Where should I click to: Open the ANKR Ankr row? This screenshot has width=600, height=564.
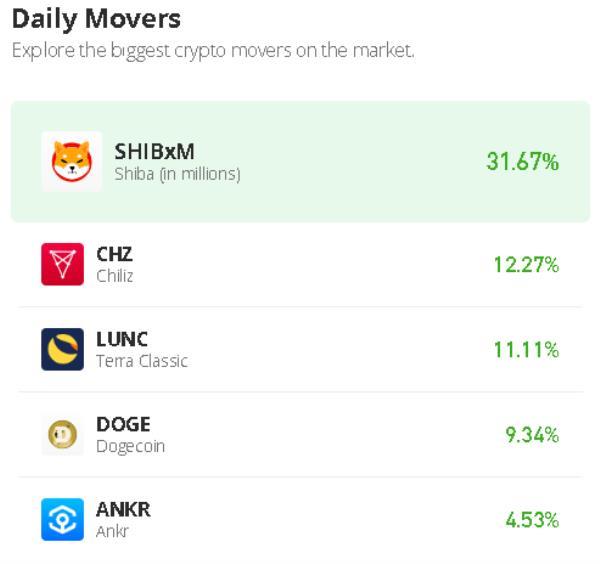click(300, 520)
